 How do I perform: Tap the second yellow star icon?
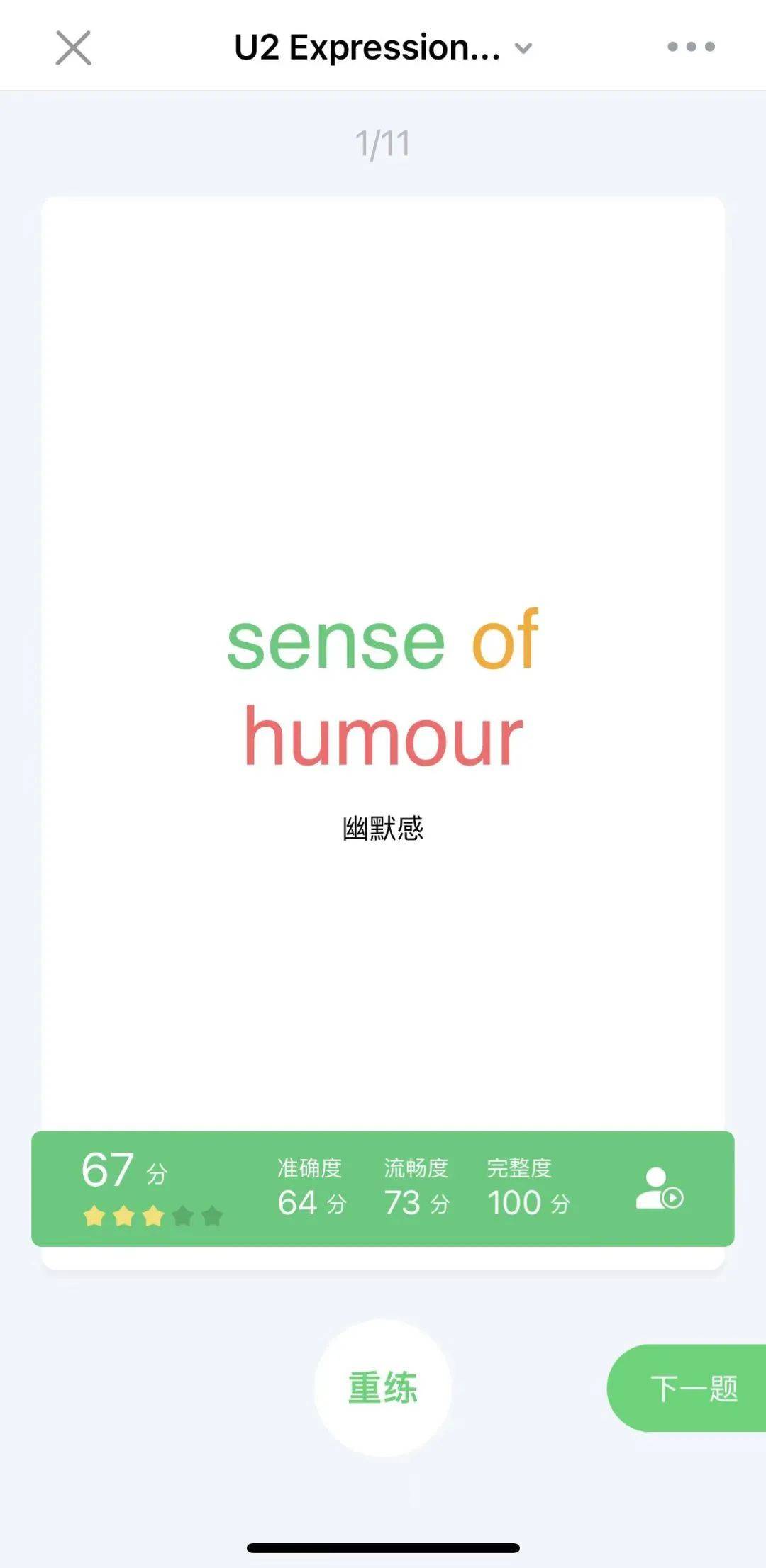122,1214
